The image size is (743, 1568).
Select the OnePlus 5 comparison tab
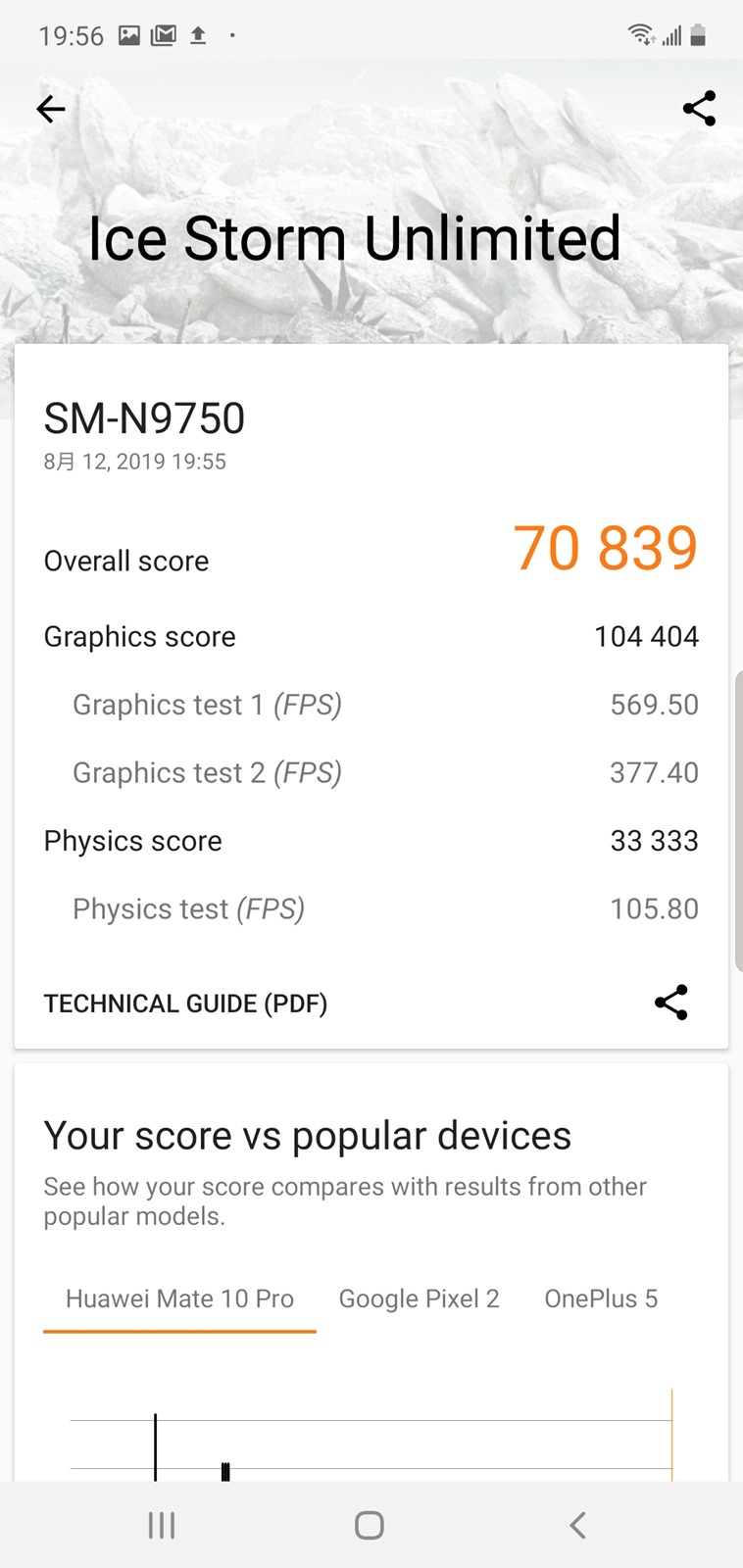click(x=601, y=1298)
